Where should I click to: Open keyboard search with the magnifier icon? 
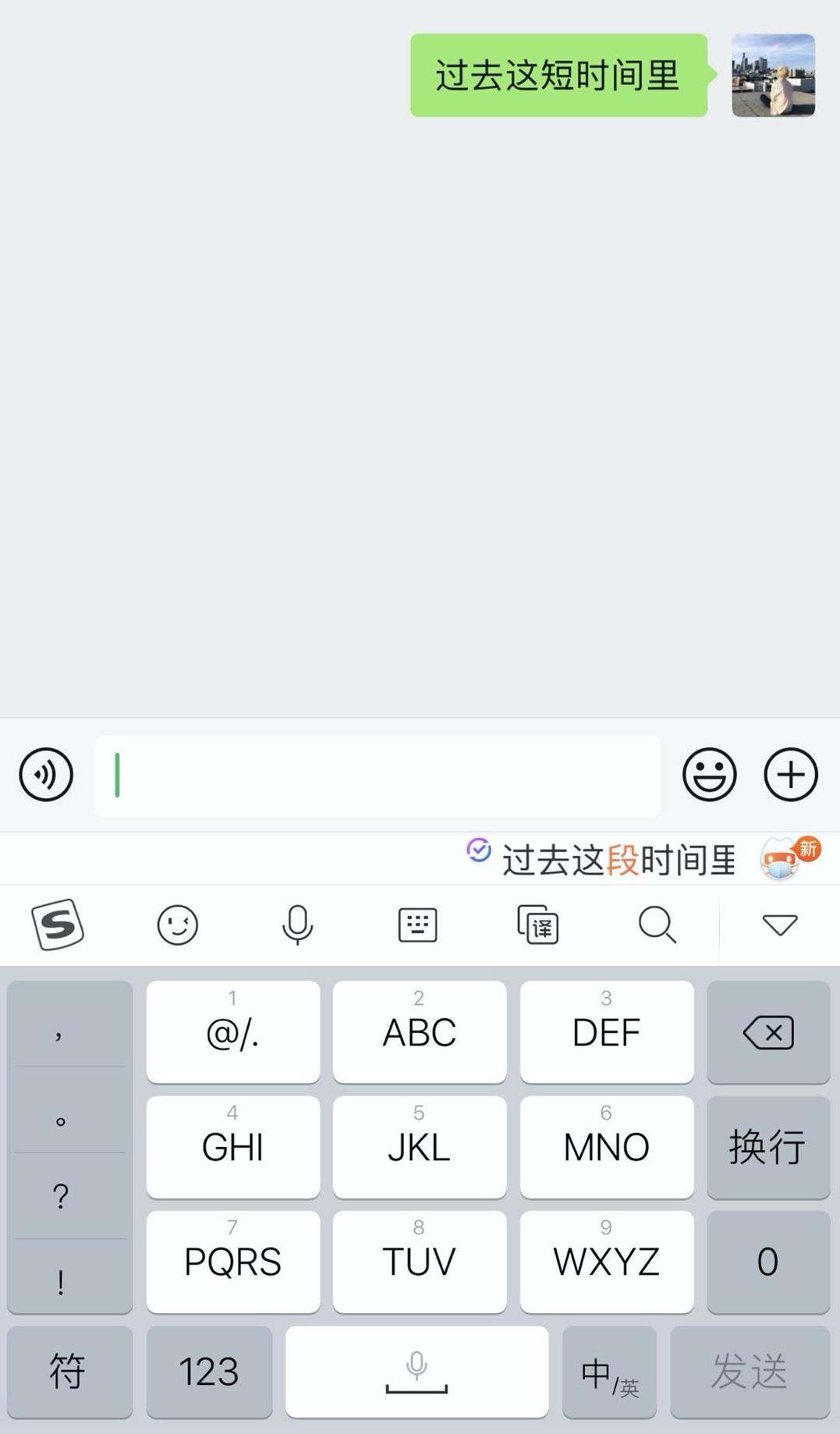point(657,925)
